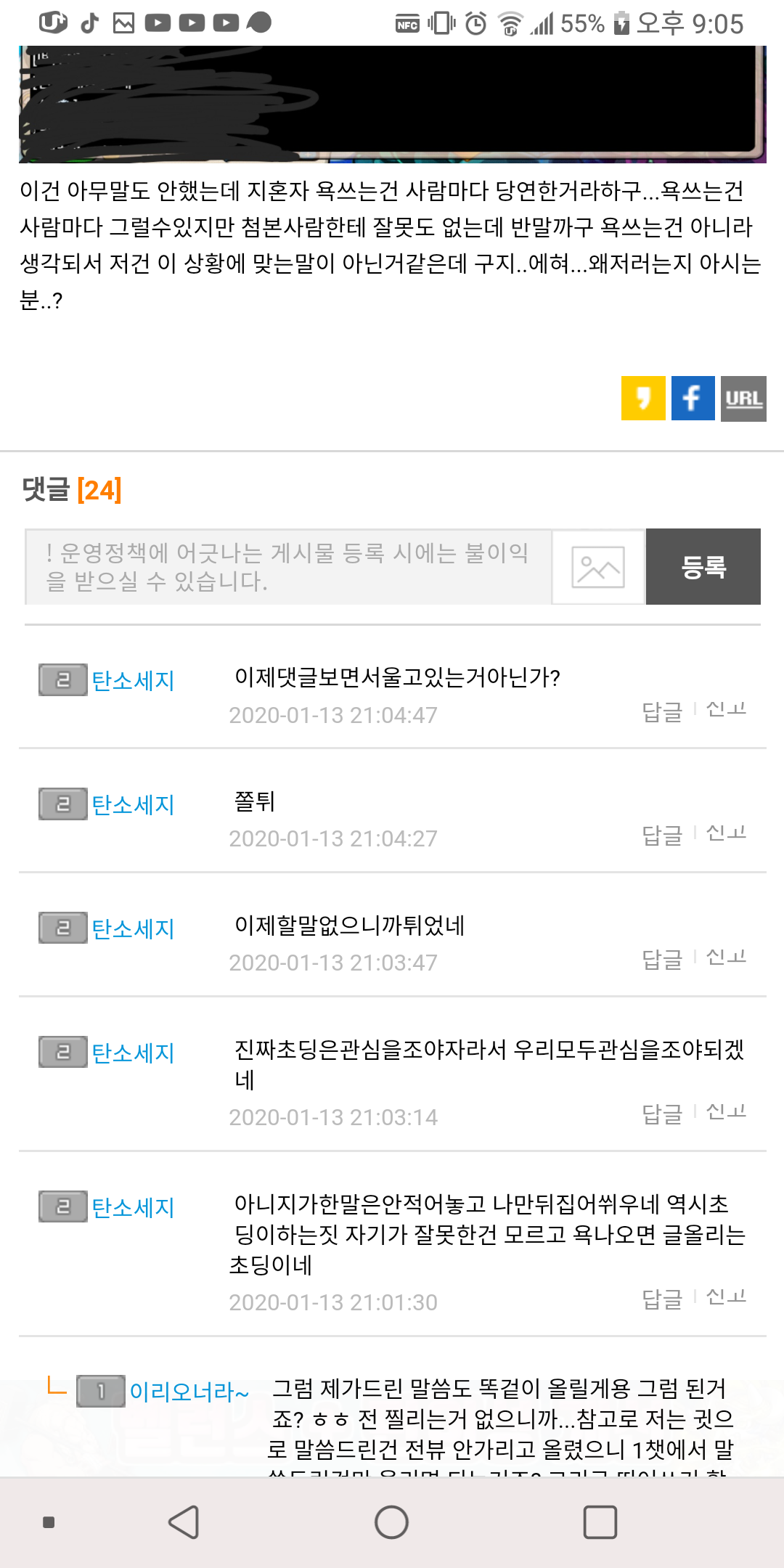This screenshot has width=784, height=1568.
Task: Share the post on Facebook
Action: pos(693,398)
